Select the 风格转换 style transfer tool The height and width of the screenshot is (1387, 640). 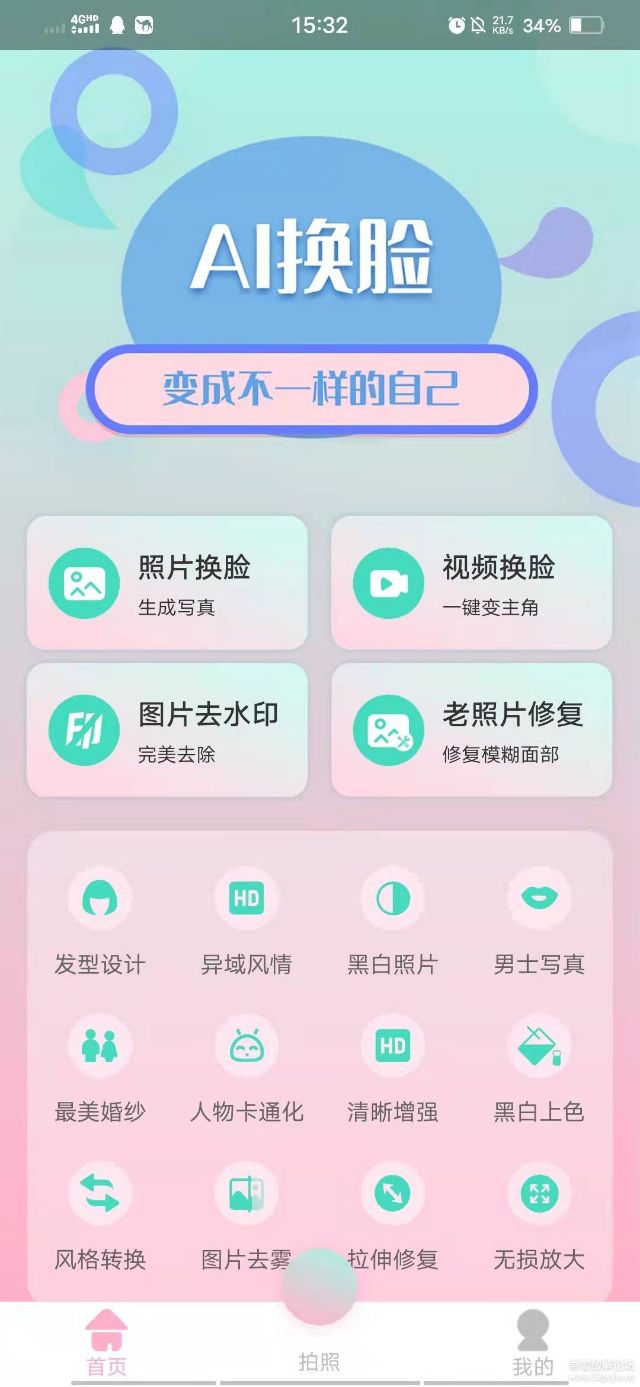click(x=100, y=1214)
